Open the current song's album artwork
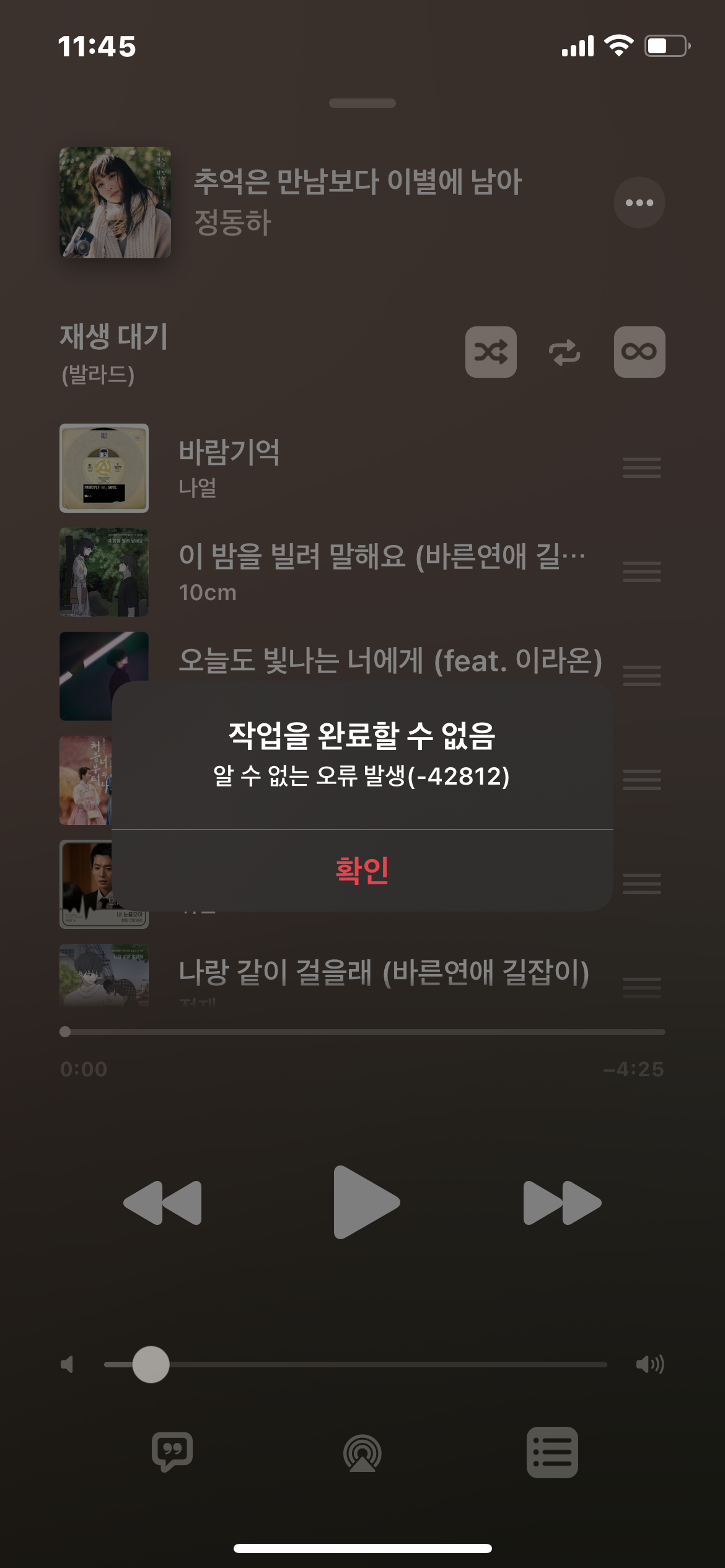The image size is (725, 1568). (x=115, y=203)
